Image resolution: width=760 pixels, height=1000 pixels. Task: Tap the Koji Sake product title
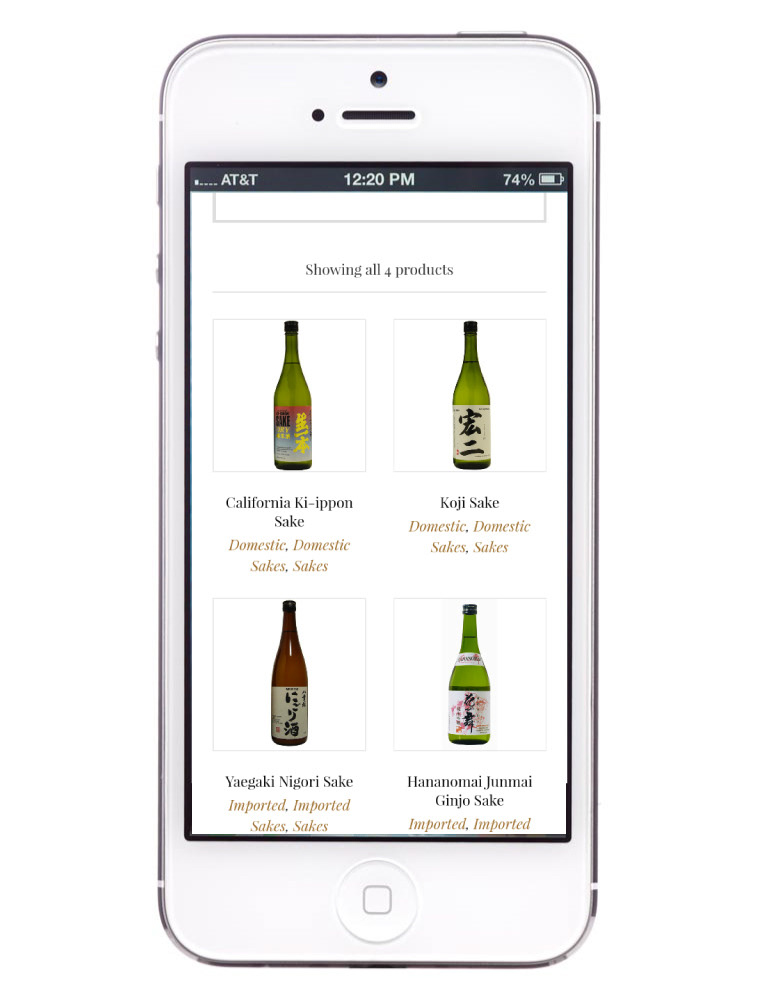click(x=469, y=502)
